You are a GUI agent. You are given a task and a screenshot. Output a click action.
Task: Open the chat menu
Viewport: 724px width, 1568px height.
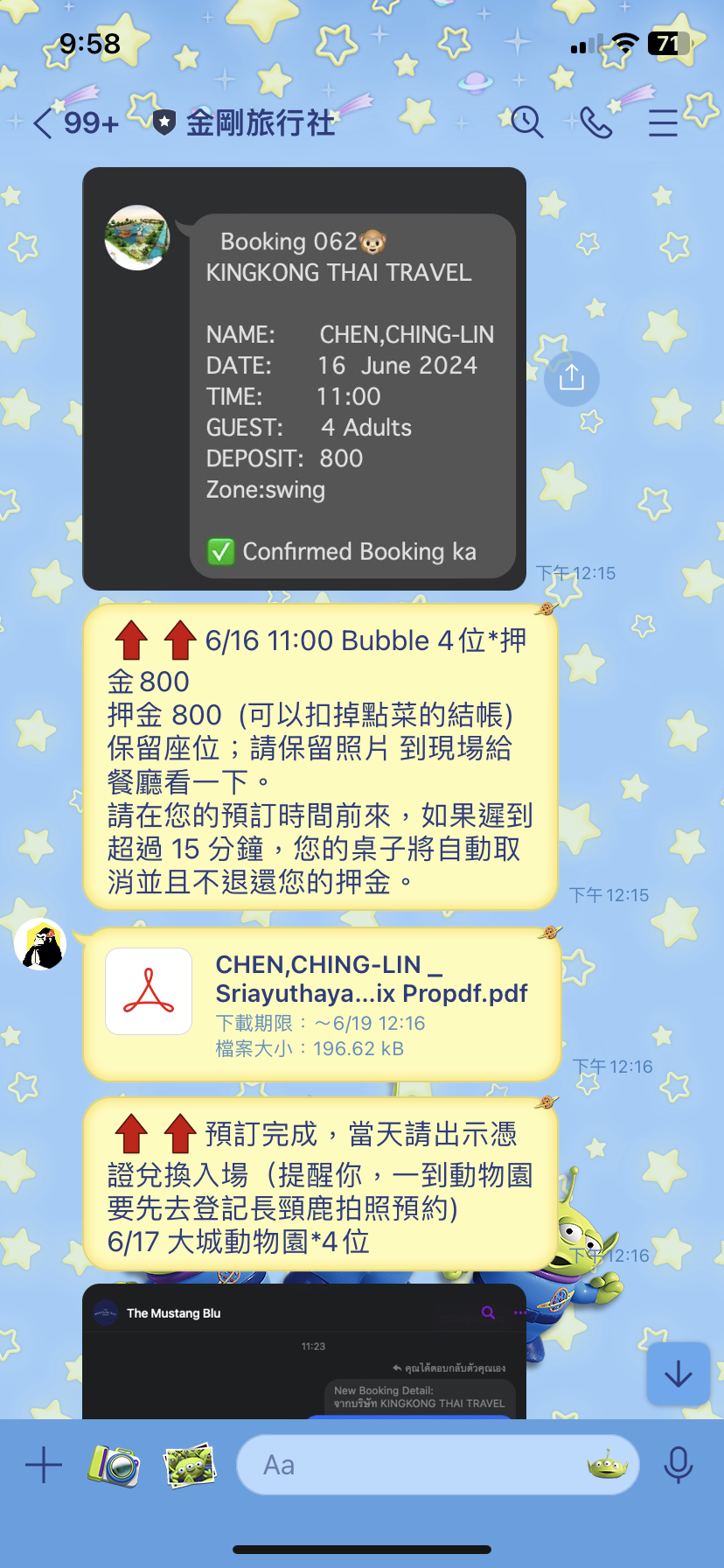[663, 122]
